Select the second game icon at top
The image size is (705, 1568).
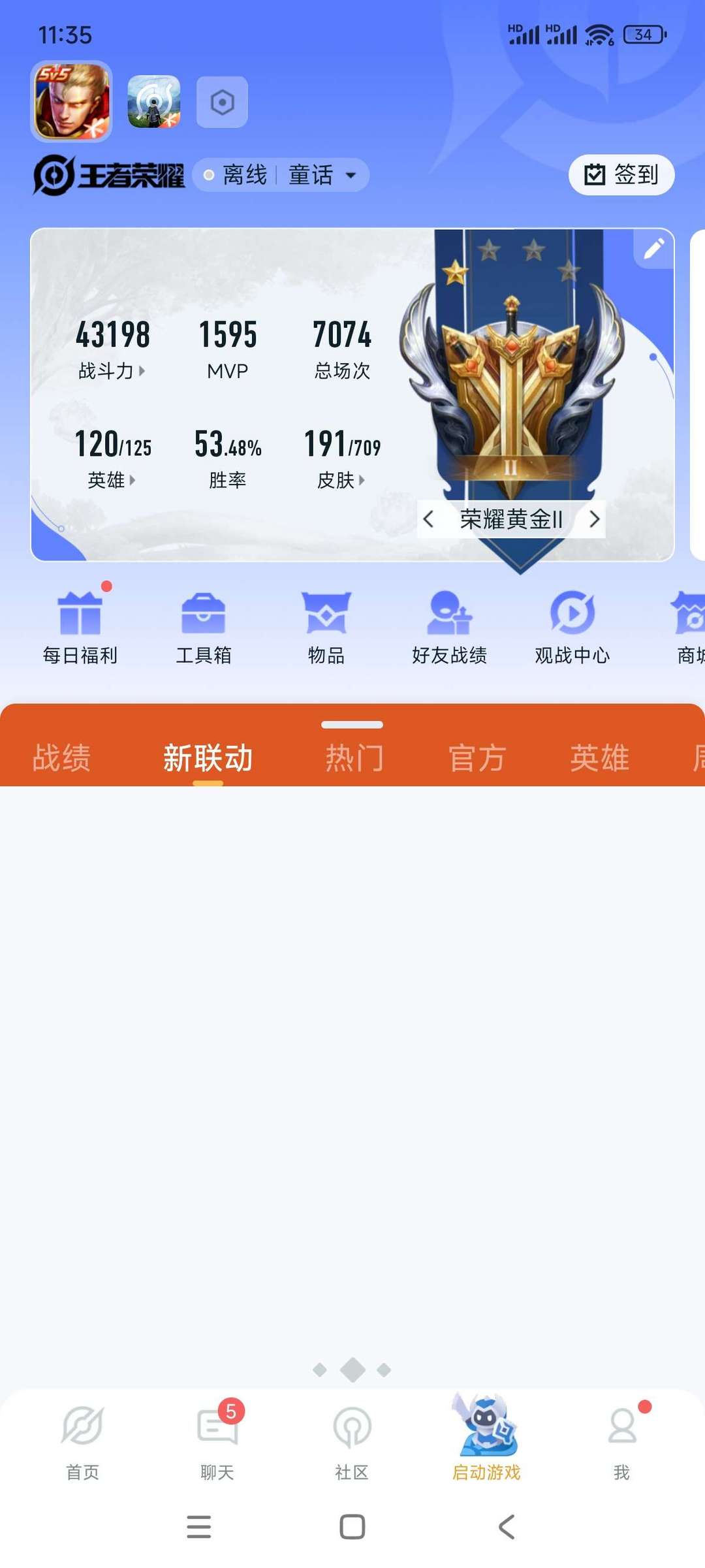(x=153, y=101)
